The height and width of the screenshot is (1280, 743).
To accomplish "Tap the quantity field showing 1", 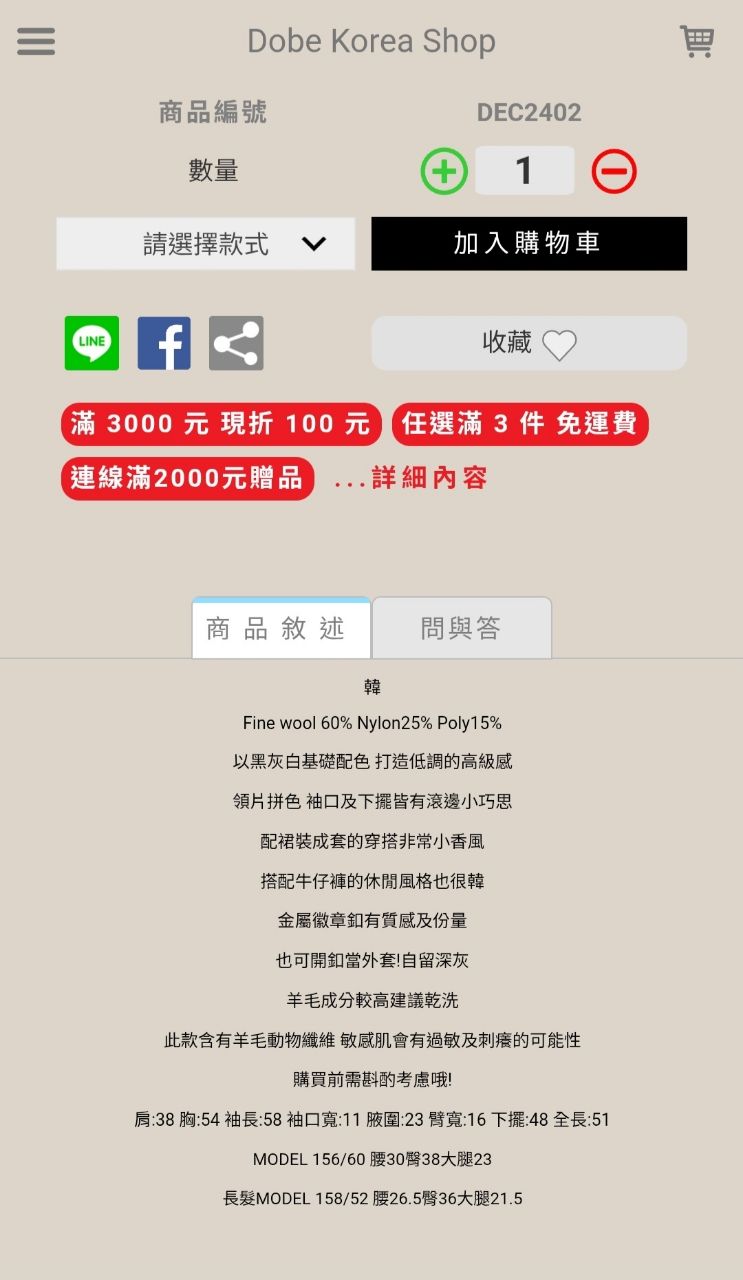I will (x=524, y=171).
